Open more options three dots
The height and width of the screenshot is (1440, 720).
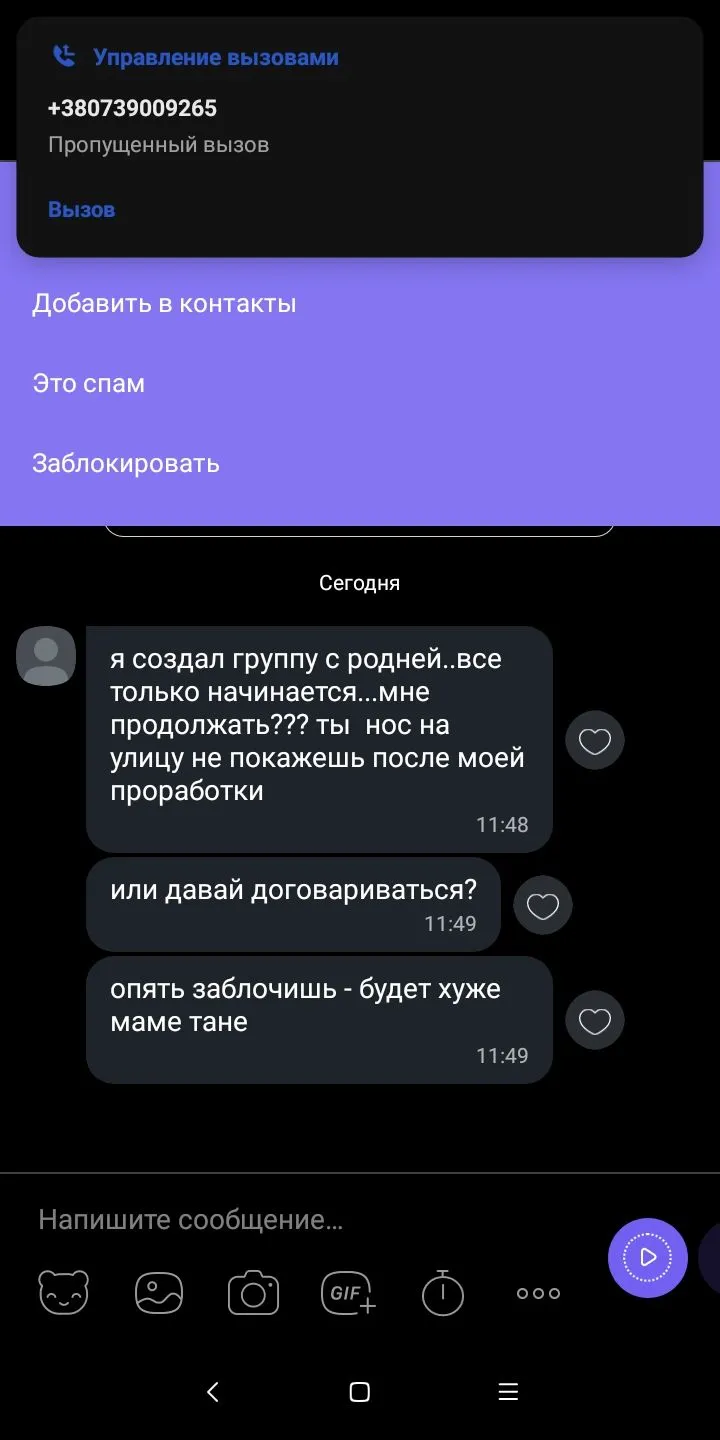[538, 1293]
